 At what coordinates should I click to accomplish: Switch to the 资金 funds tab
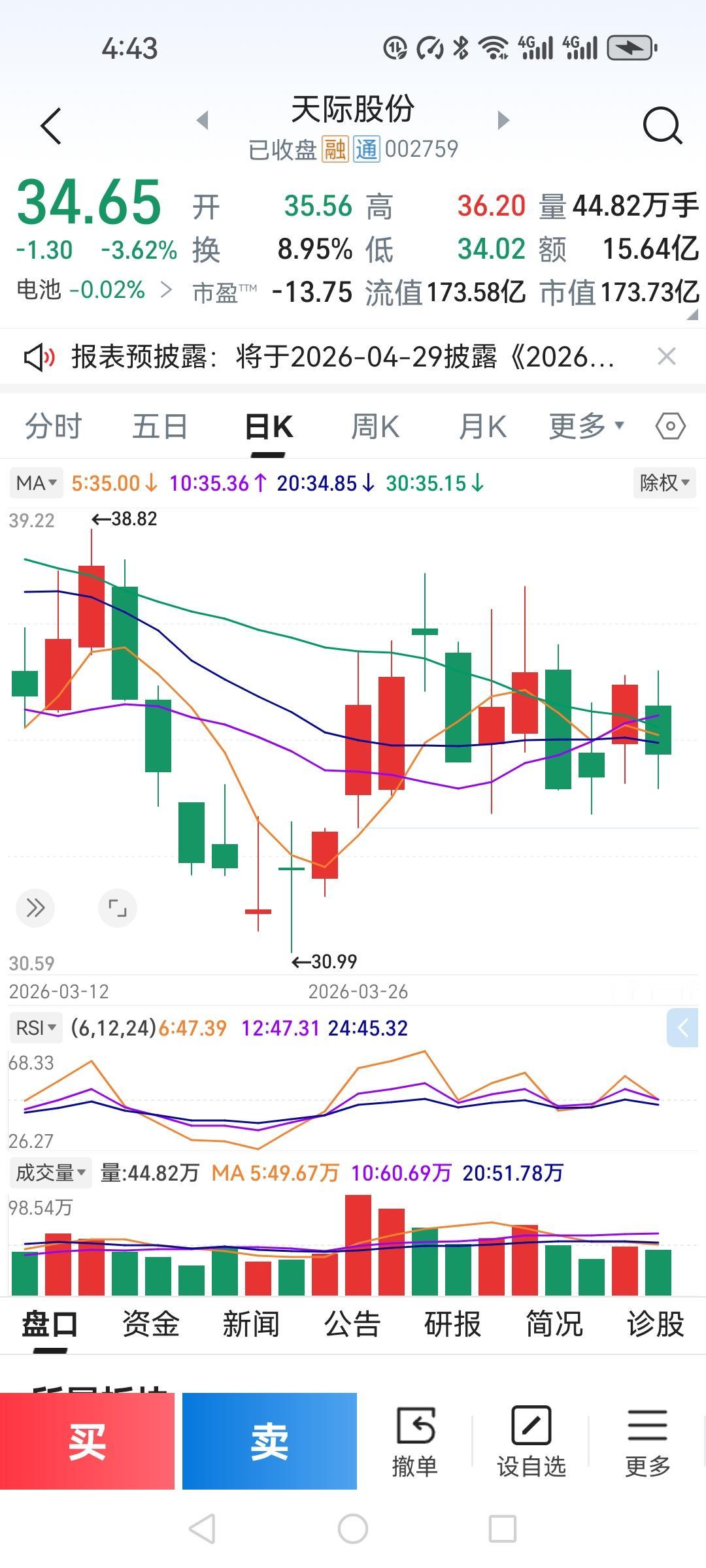click(152, 1324)
